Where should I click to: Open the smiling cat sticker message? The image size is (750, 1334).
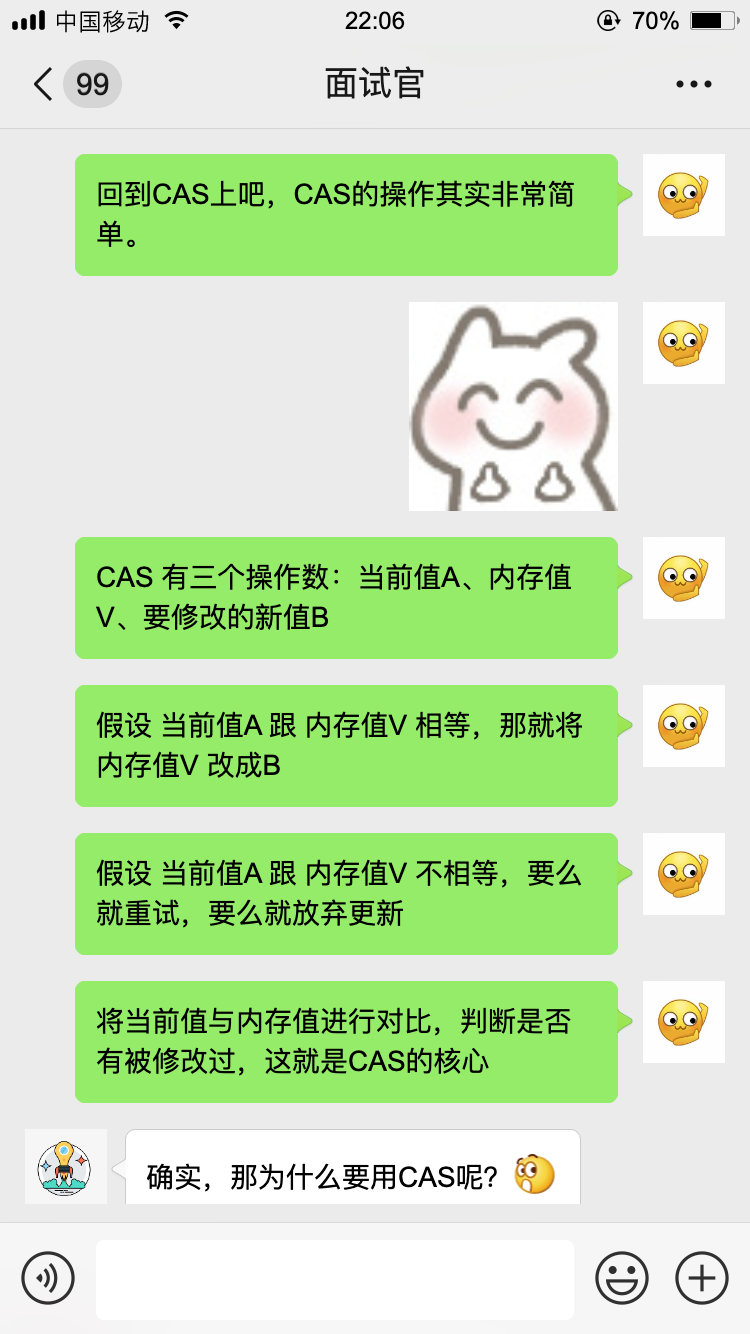(x=513, y=407)
